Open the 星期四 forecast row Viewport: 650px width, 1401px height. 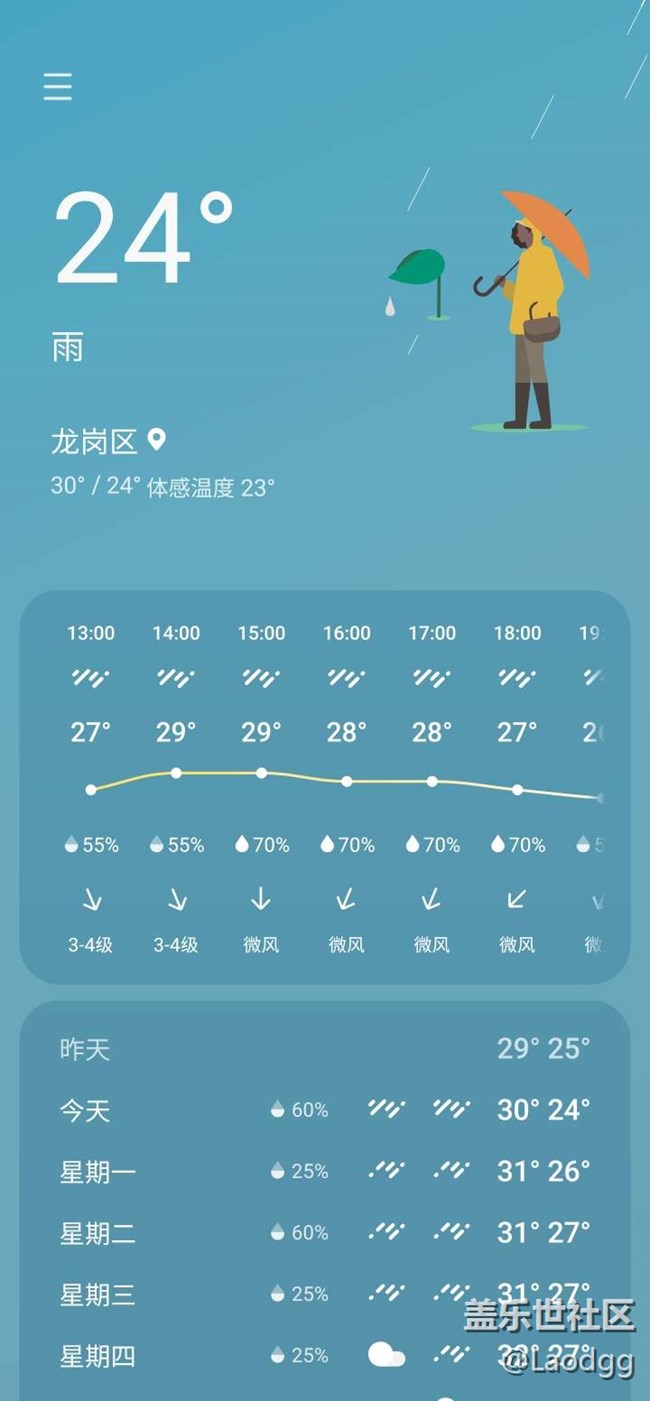coord(325,1356)
